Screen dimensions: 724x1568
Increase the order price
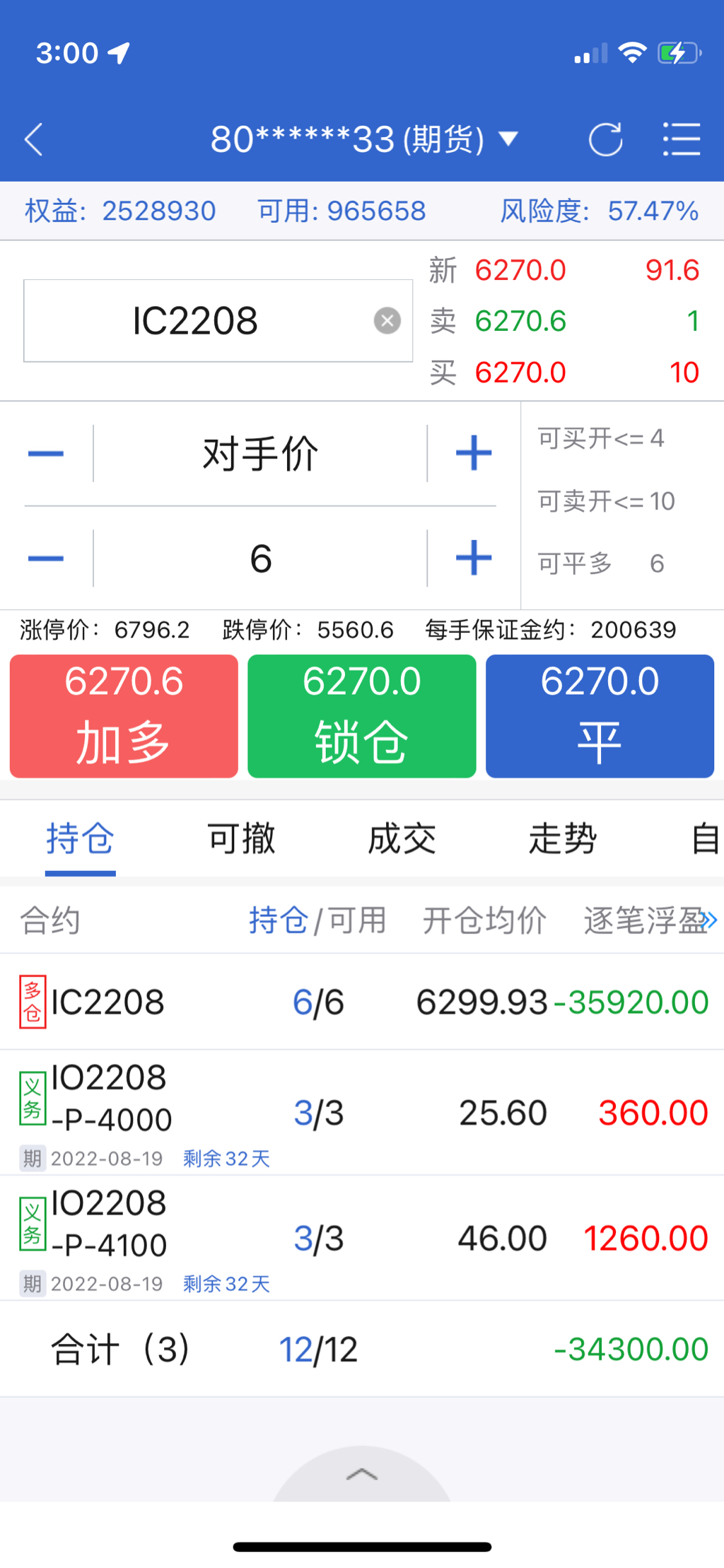[x=474, y=454]
